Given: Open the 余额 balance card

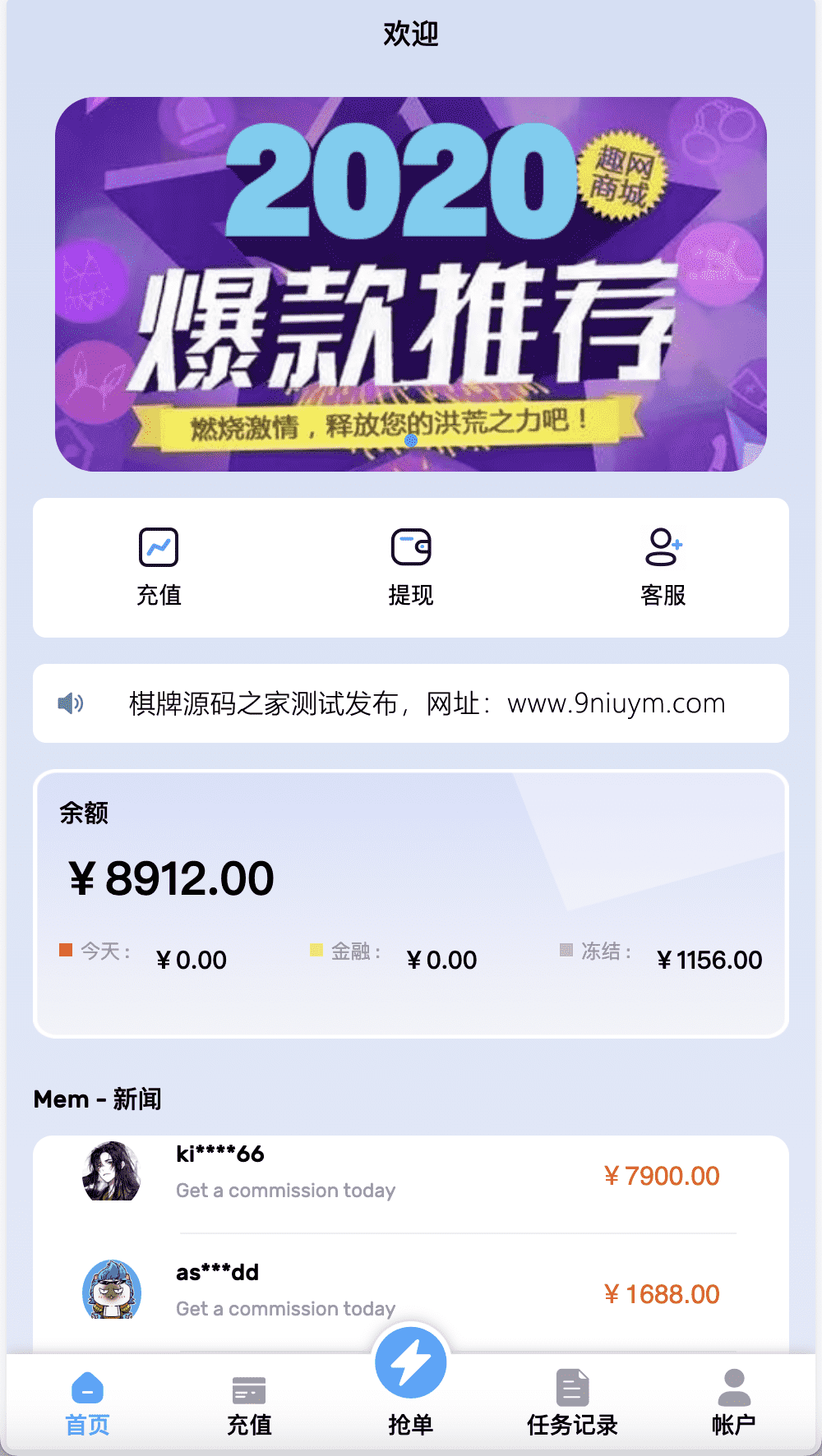Looking at the screenshot, I should 411,904.
